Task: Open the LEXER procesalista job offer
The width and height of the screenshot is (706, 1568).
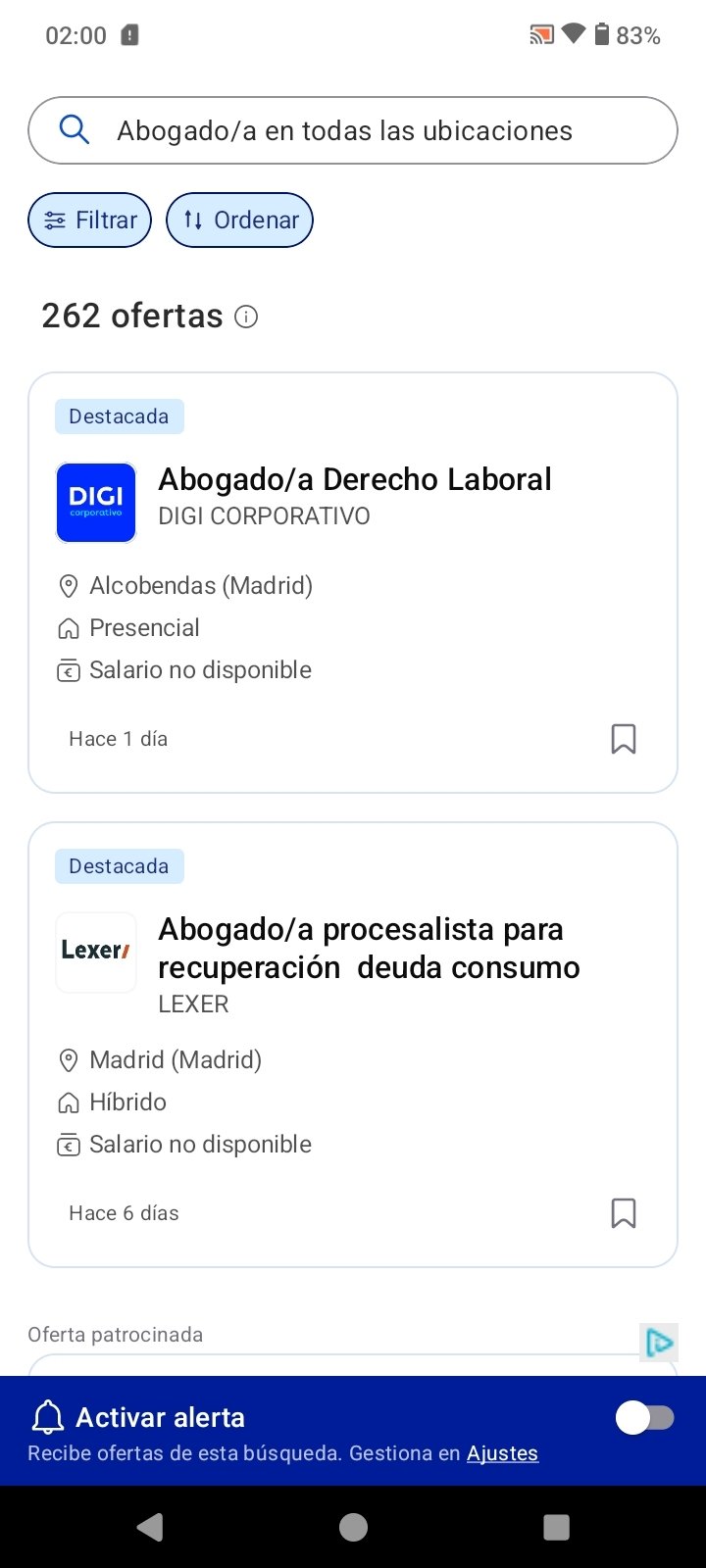Action: click(x=369, y=948)
